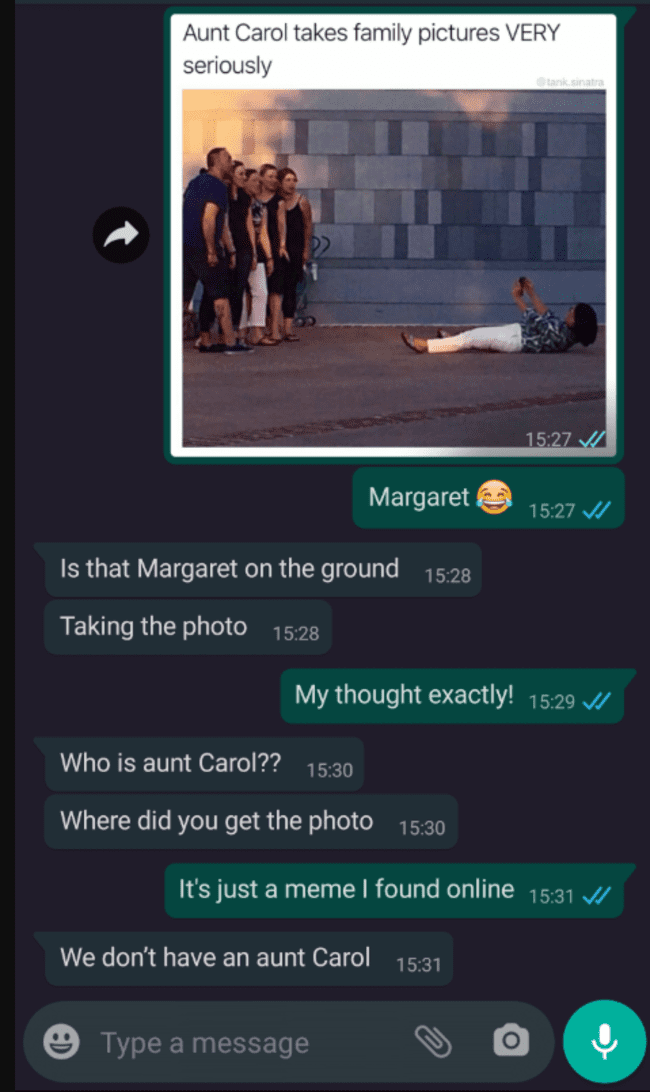Open the camera from the message bar
This screenshot has height=1092, width=650.
point(511,1041)
